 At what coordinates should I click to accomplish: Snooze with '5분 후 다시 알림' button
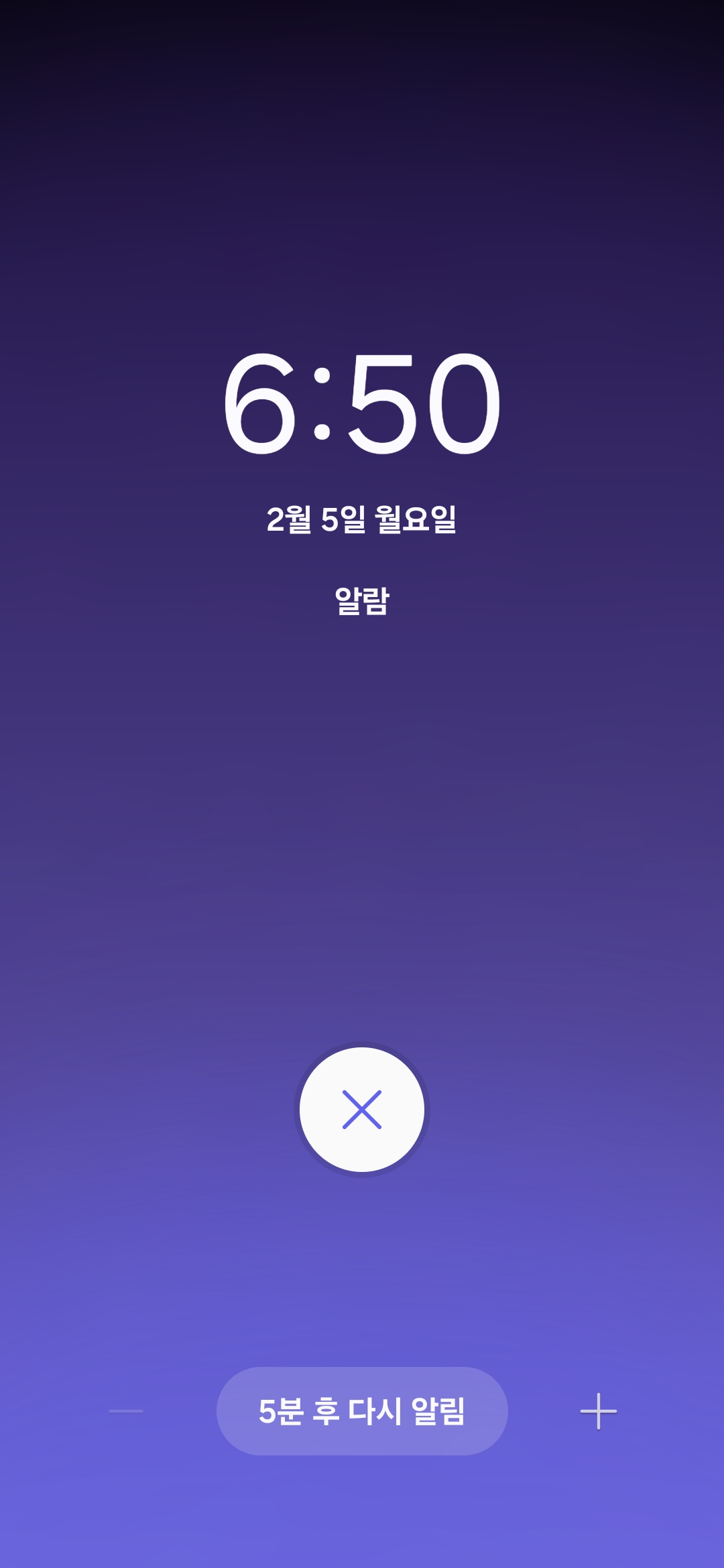(362, 1411)
